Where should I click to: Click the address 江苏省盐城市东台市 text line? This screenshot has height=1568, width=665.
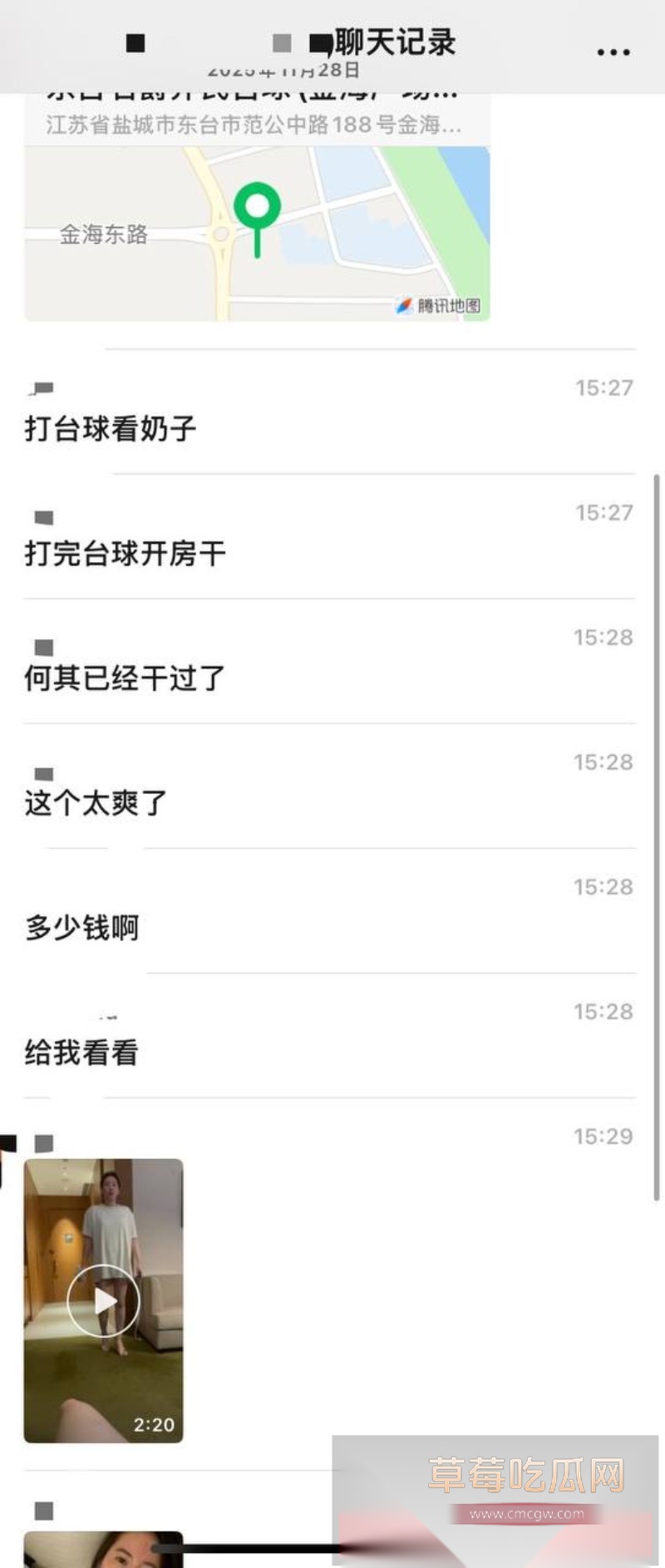pos(249,126)
